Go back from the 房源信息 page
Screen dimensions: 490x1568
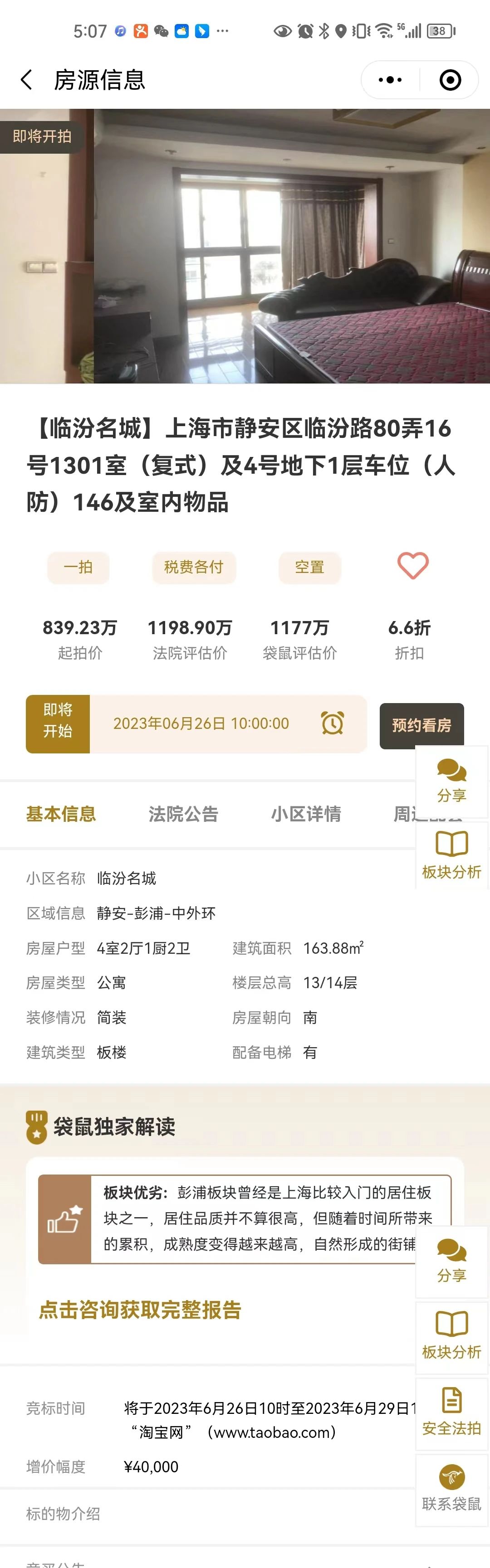point(26,80)
